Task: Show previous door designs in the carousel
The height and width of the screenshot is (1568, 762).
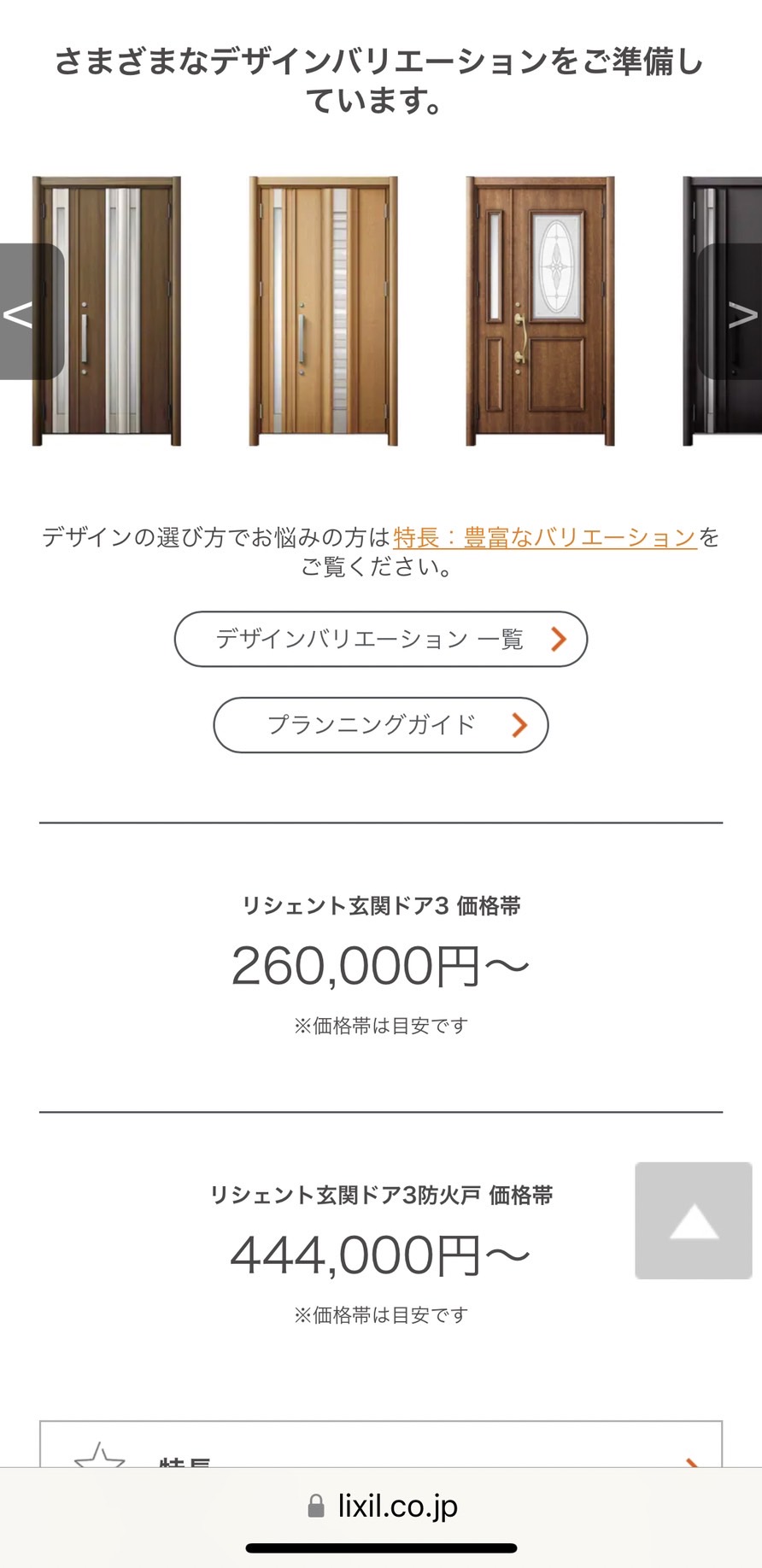Action: [32, 312]
